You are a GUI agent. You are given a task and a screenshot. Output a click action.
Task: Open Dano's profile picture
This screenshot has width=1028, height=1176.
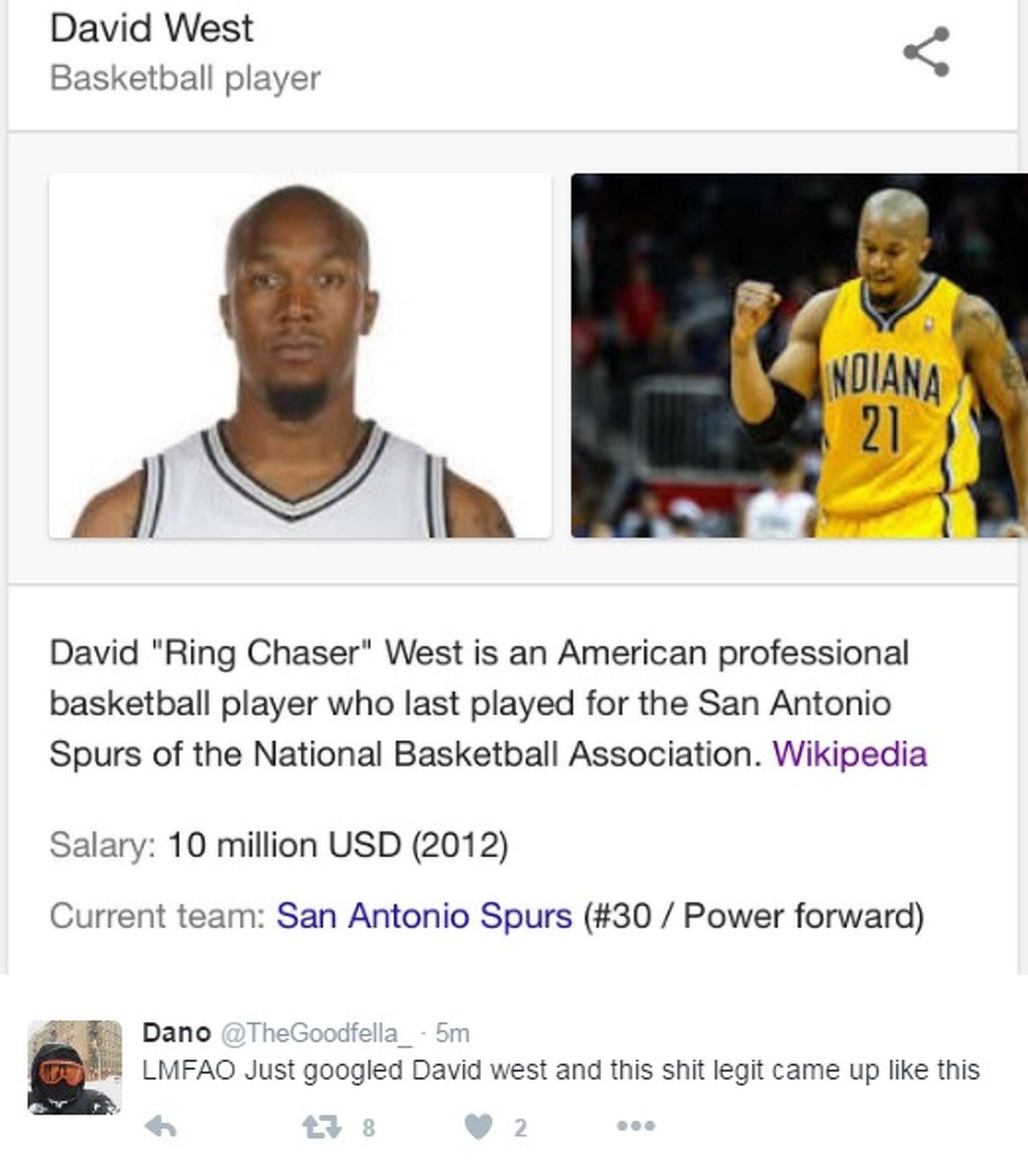(74, 1068)
